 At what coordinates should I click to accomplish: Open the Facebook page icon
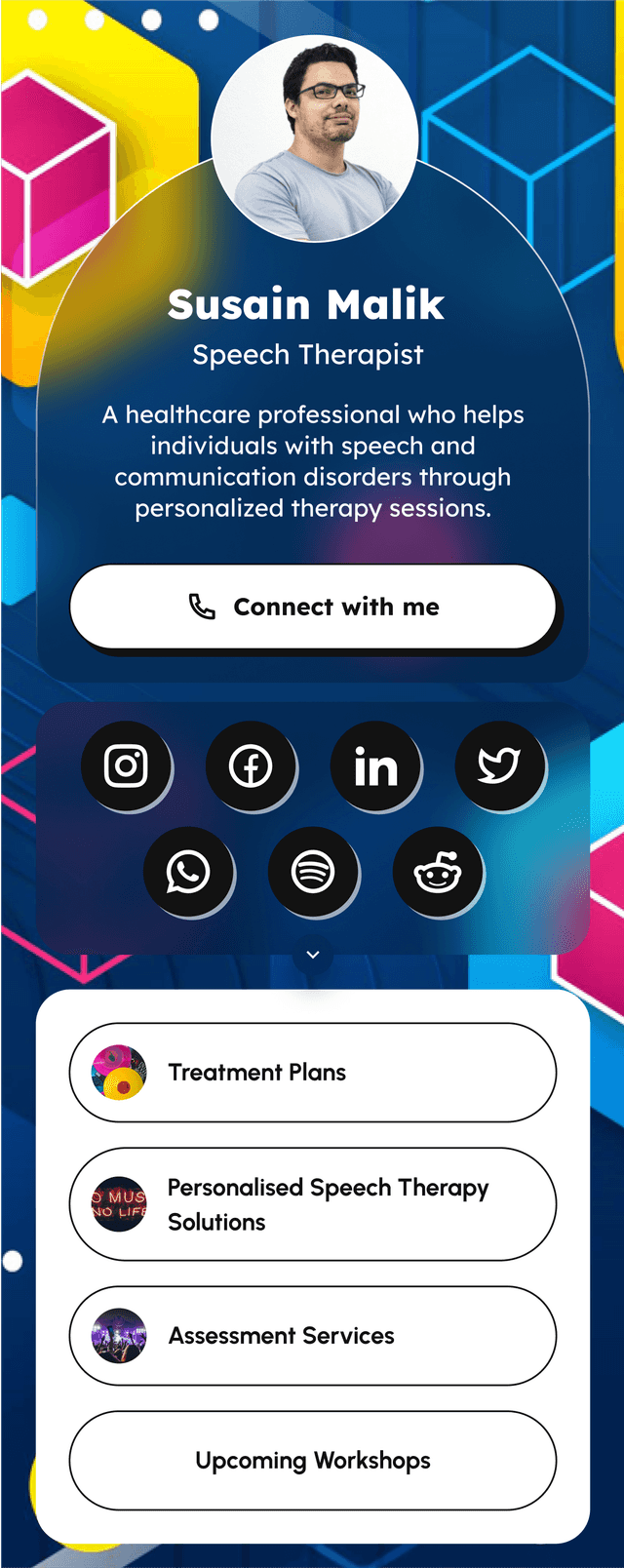tap(251, 766)
